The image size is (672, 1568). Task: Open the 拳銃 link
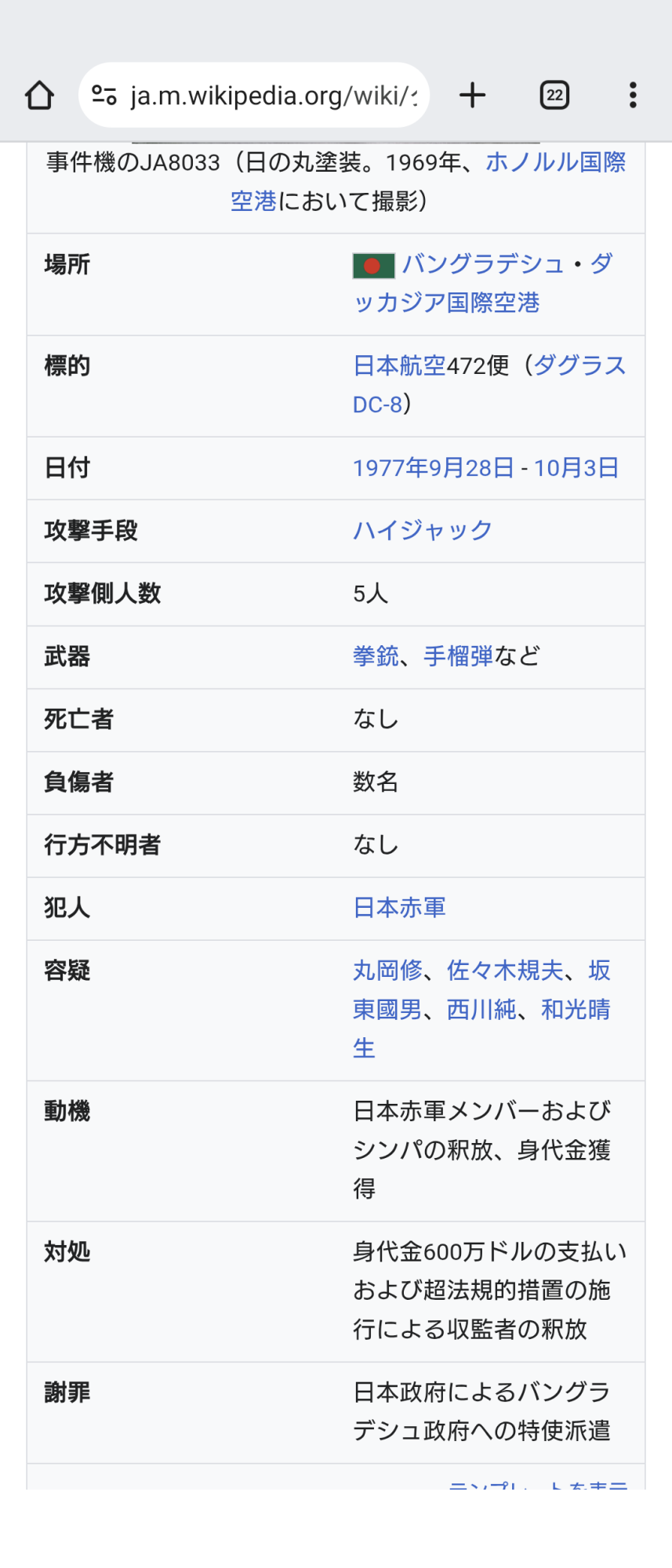pos(376,656)
